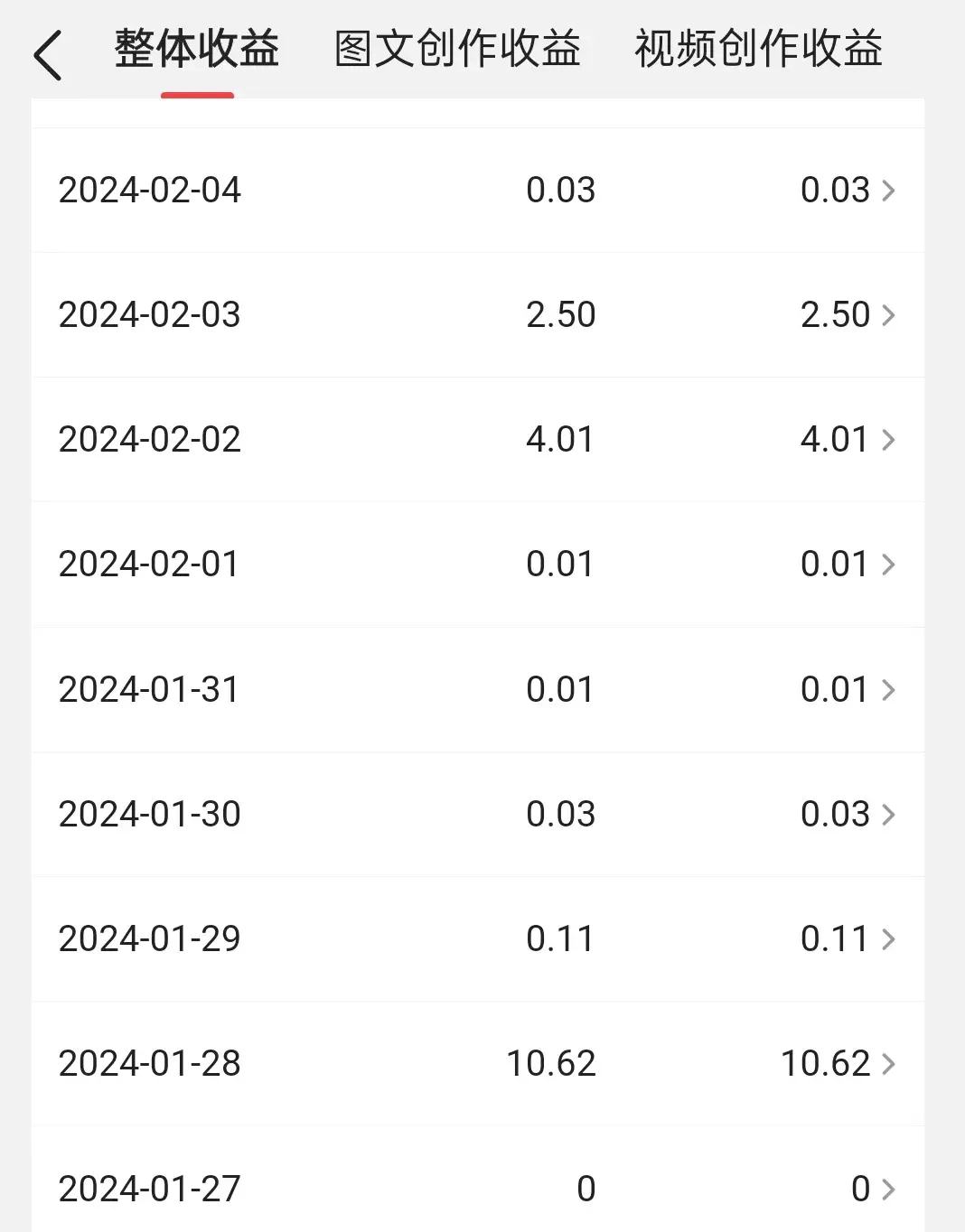Open earnings details for 2024-02-03
The image size is (965, 1232).
477,315
